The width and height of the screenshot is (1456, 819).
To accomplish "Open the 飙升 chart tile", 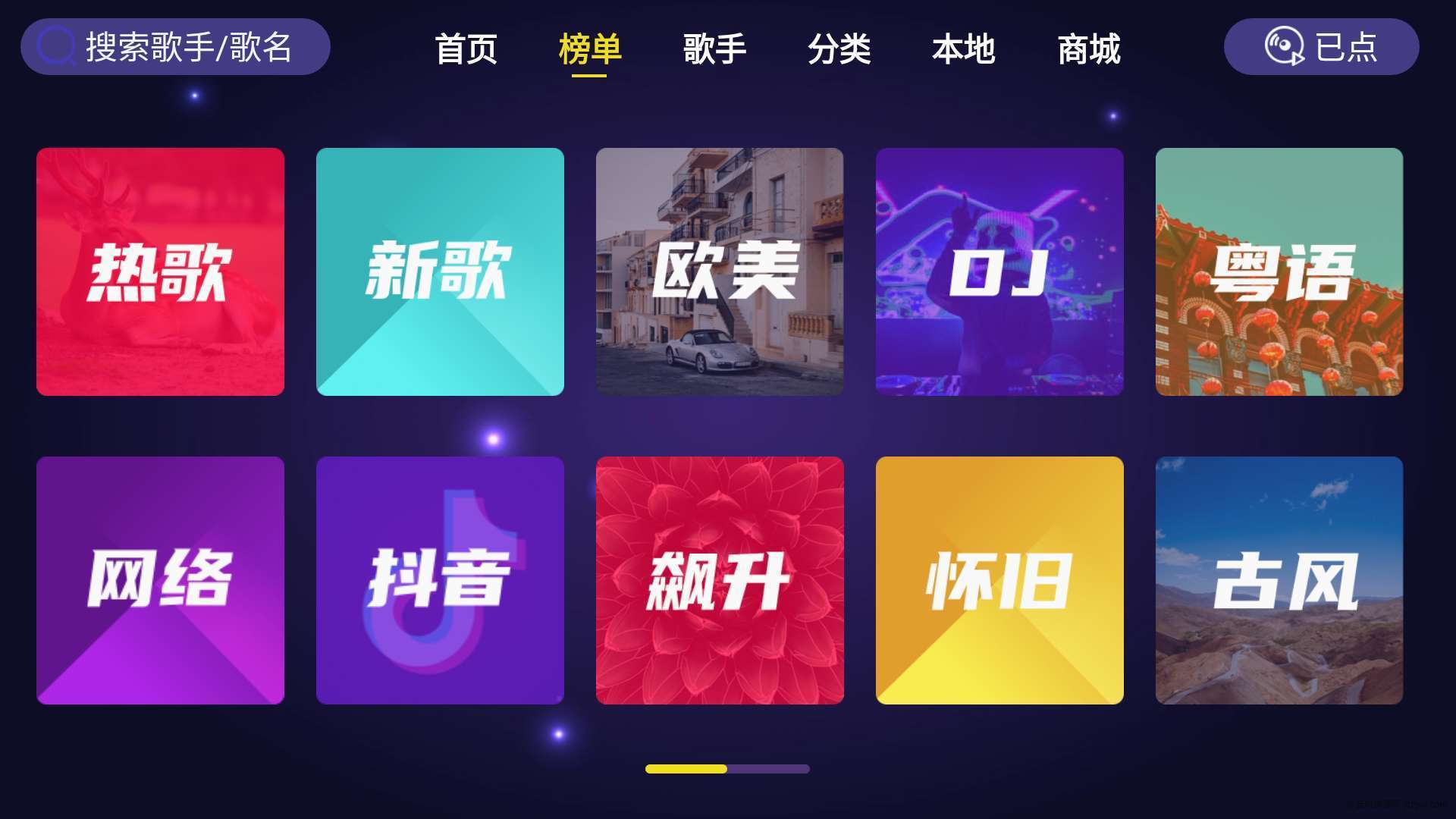I will coord(720,580).
